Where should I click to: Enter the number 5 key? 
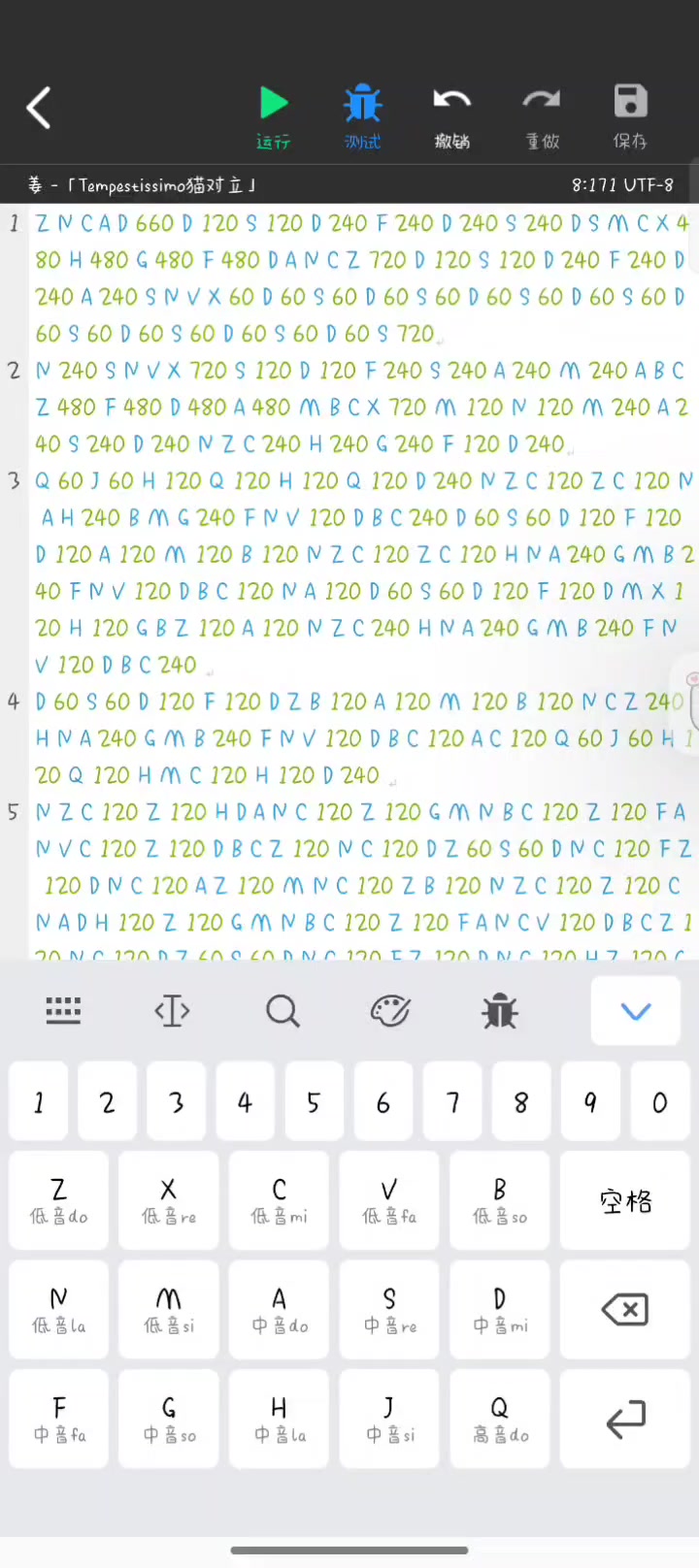tap(314, 1101)
